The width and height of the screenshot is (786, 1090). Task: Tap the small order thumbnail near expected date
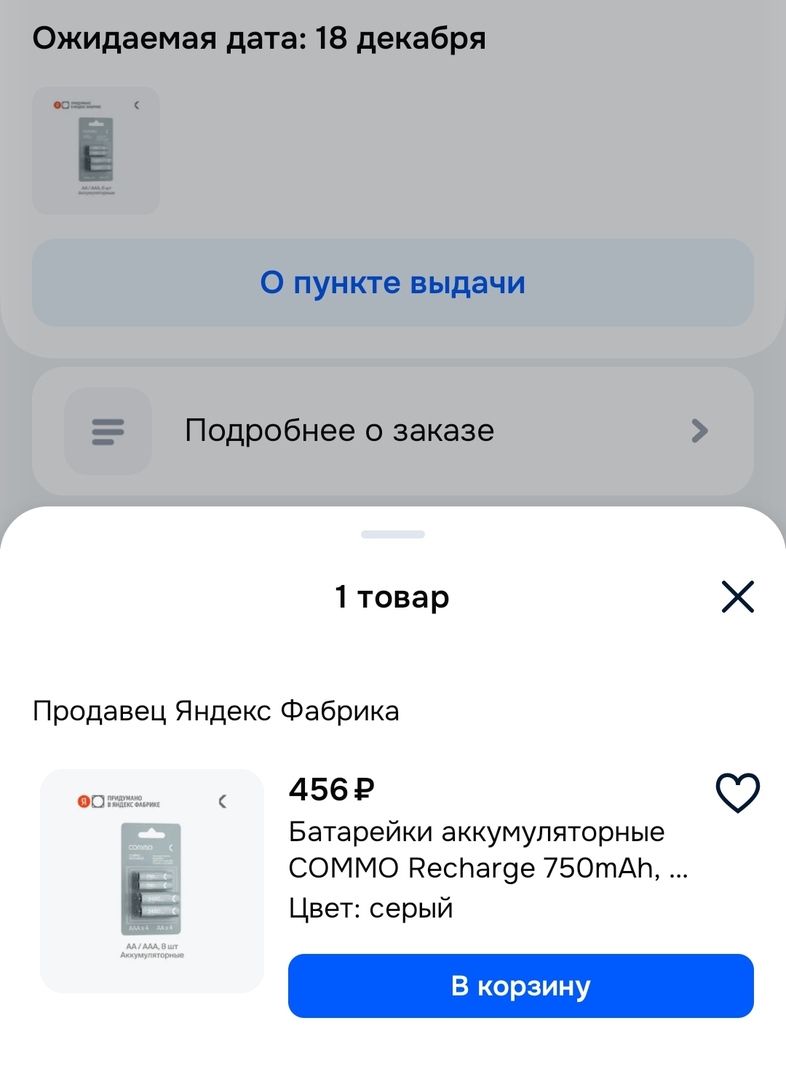(96, 150)
